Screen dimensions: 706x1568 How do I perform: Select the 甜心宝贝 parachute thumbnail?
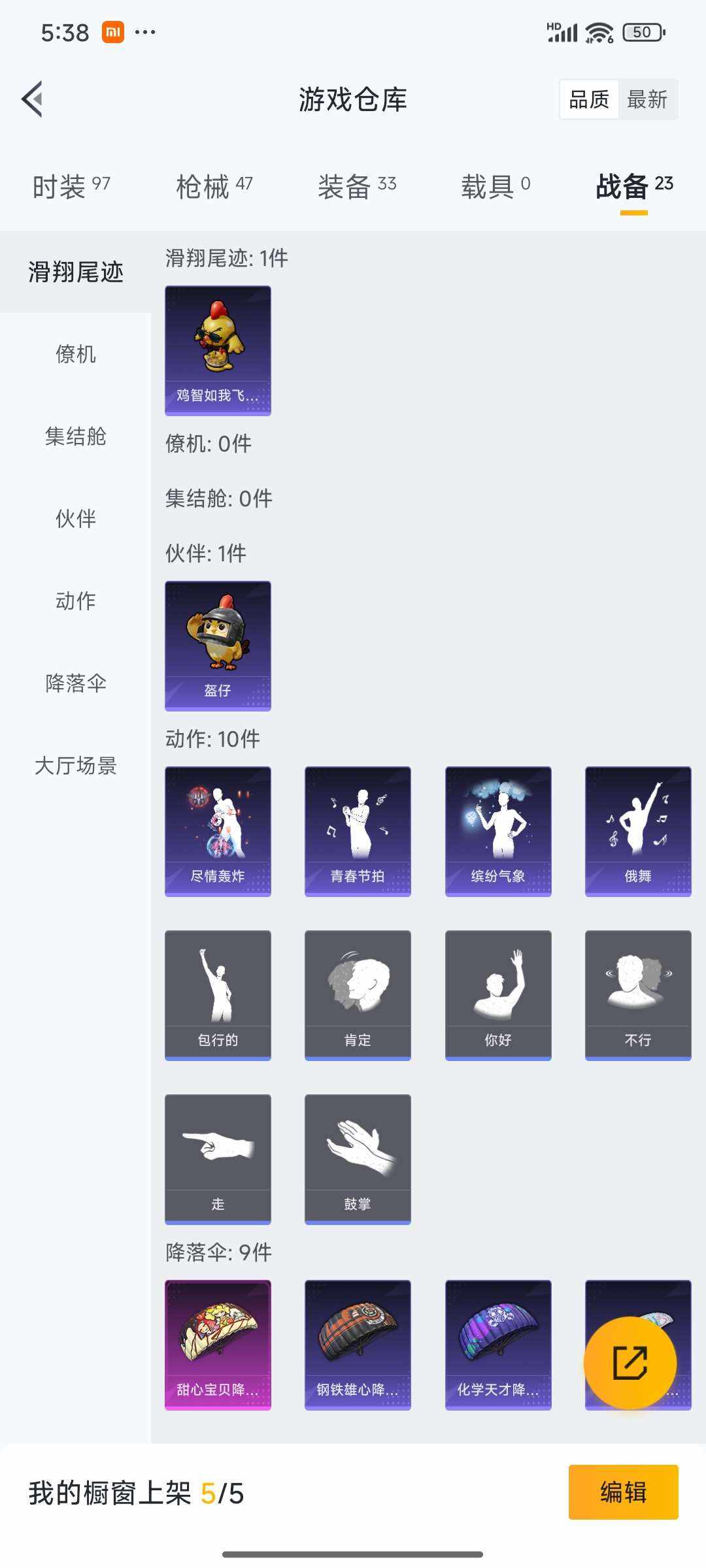[x=218, y=1343]
